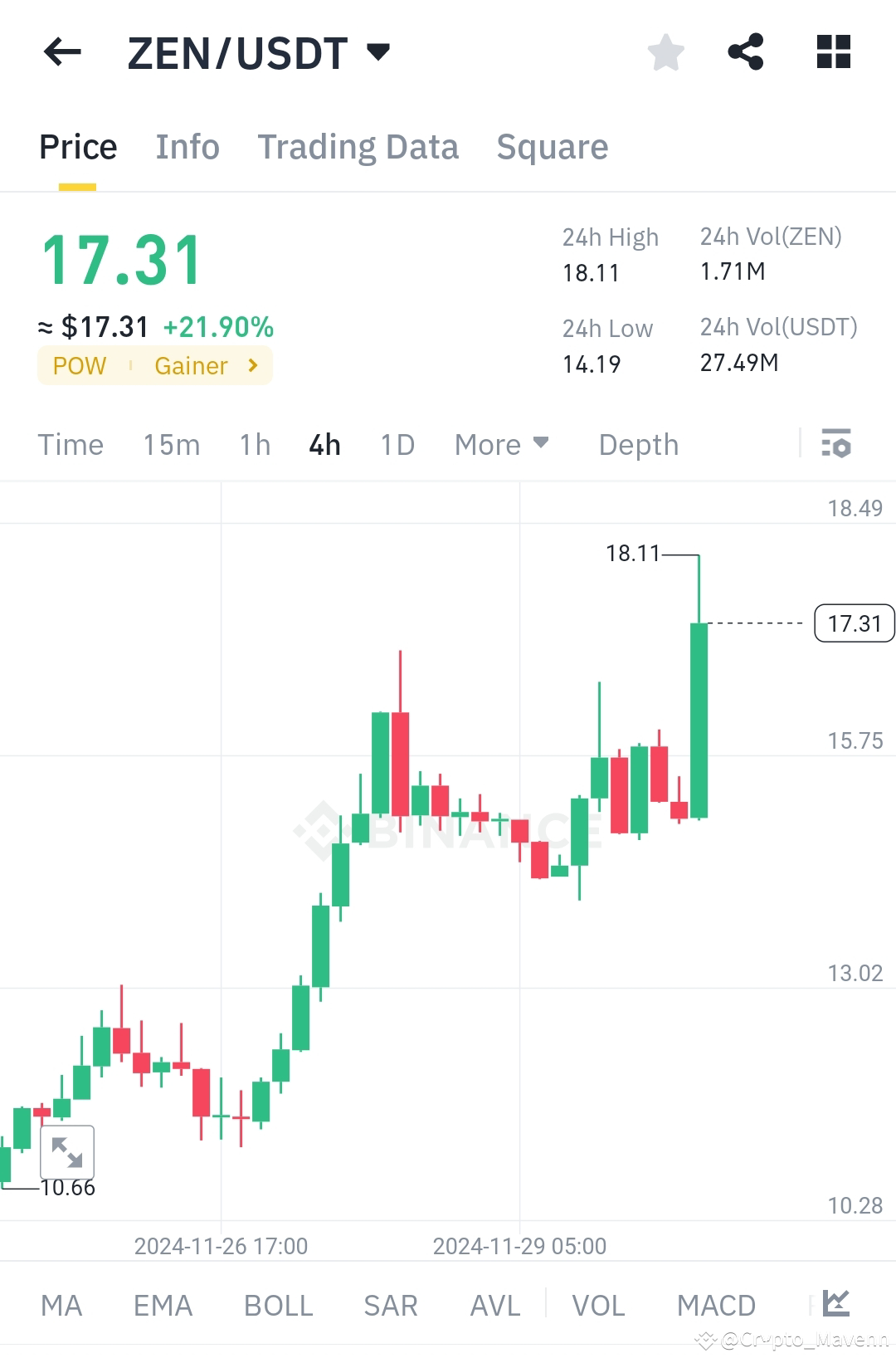This screenshot has height=1358, width=896.
Task: Select the 1D timeframe
Action: [396, 445]
